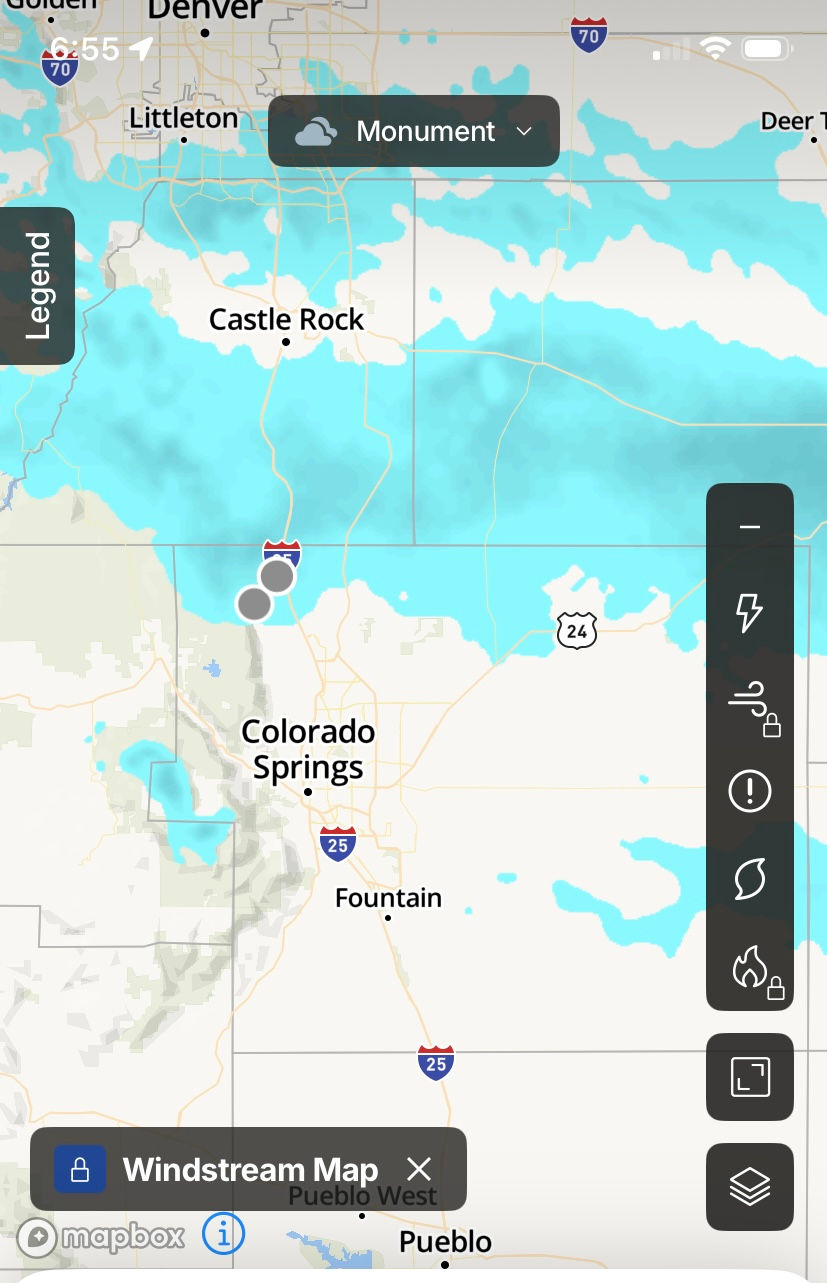Screen dimensions: 827x1283
Task: Open the map layers picker
Action: (749, 1187)
